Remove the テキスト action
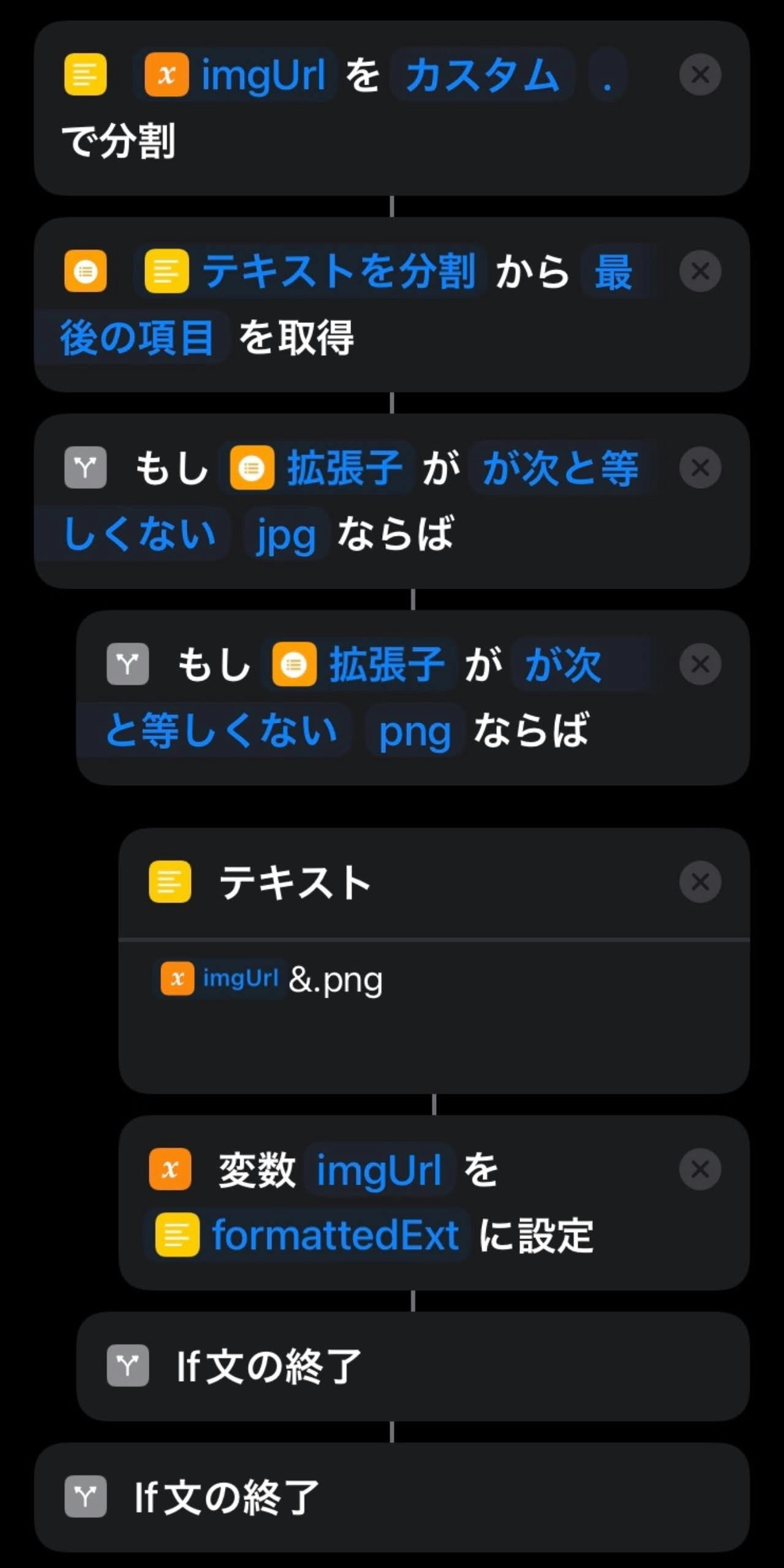Viewport: 784px width, 1568px height. click(x=699, y=882)
